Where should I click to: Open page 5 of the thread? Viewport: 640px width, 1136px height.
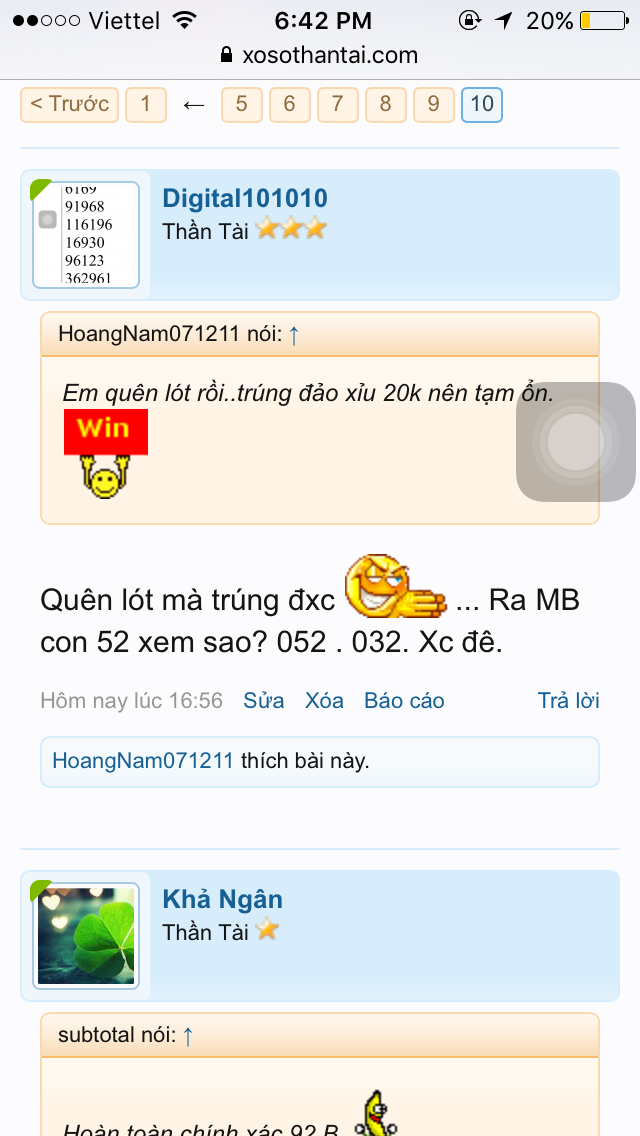click(241, 104)
